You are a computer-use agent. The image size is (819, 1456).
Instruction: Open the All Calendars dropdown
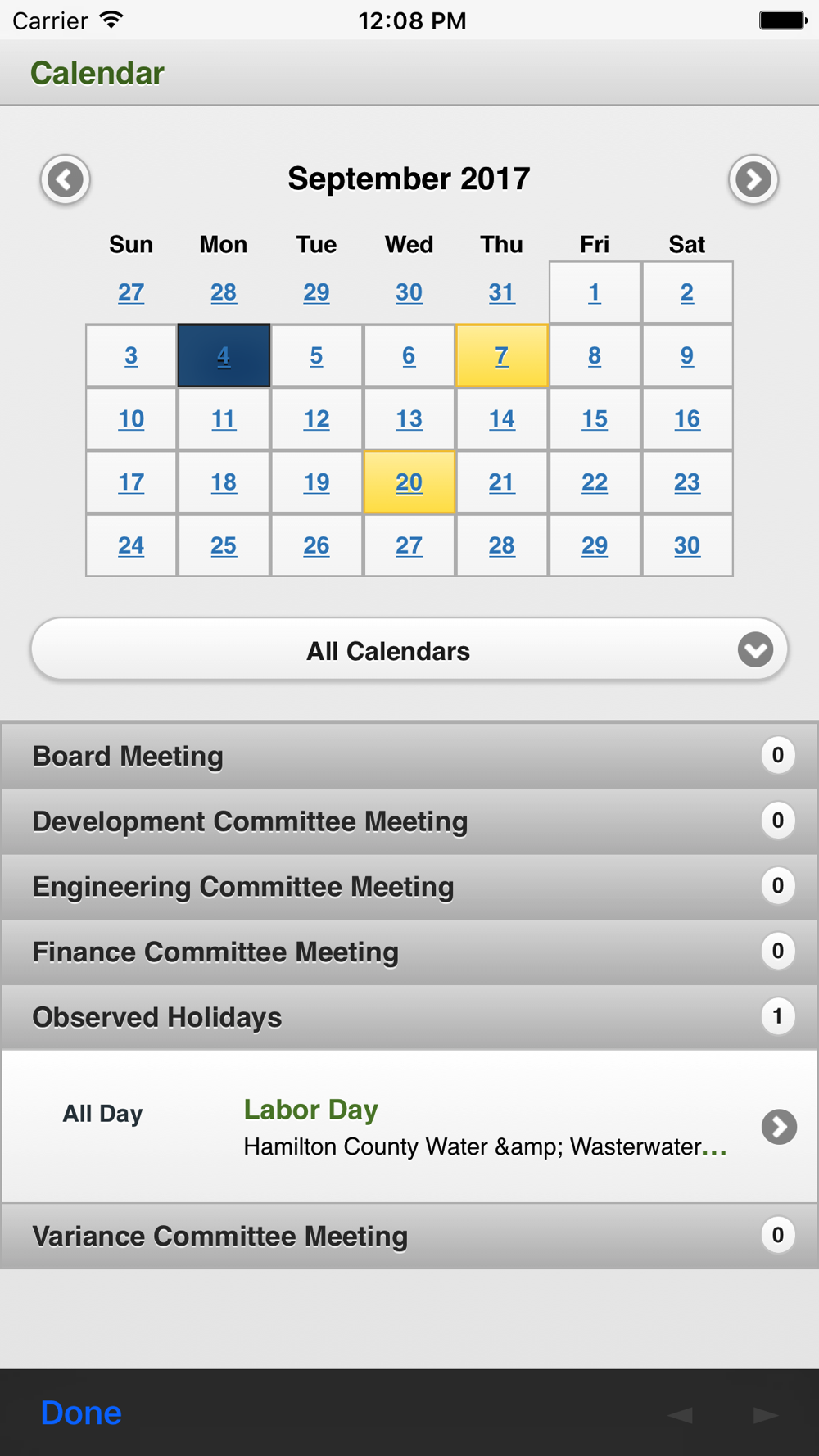click(x=409, y=650)
